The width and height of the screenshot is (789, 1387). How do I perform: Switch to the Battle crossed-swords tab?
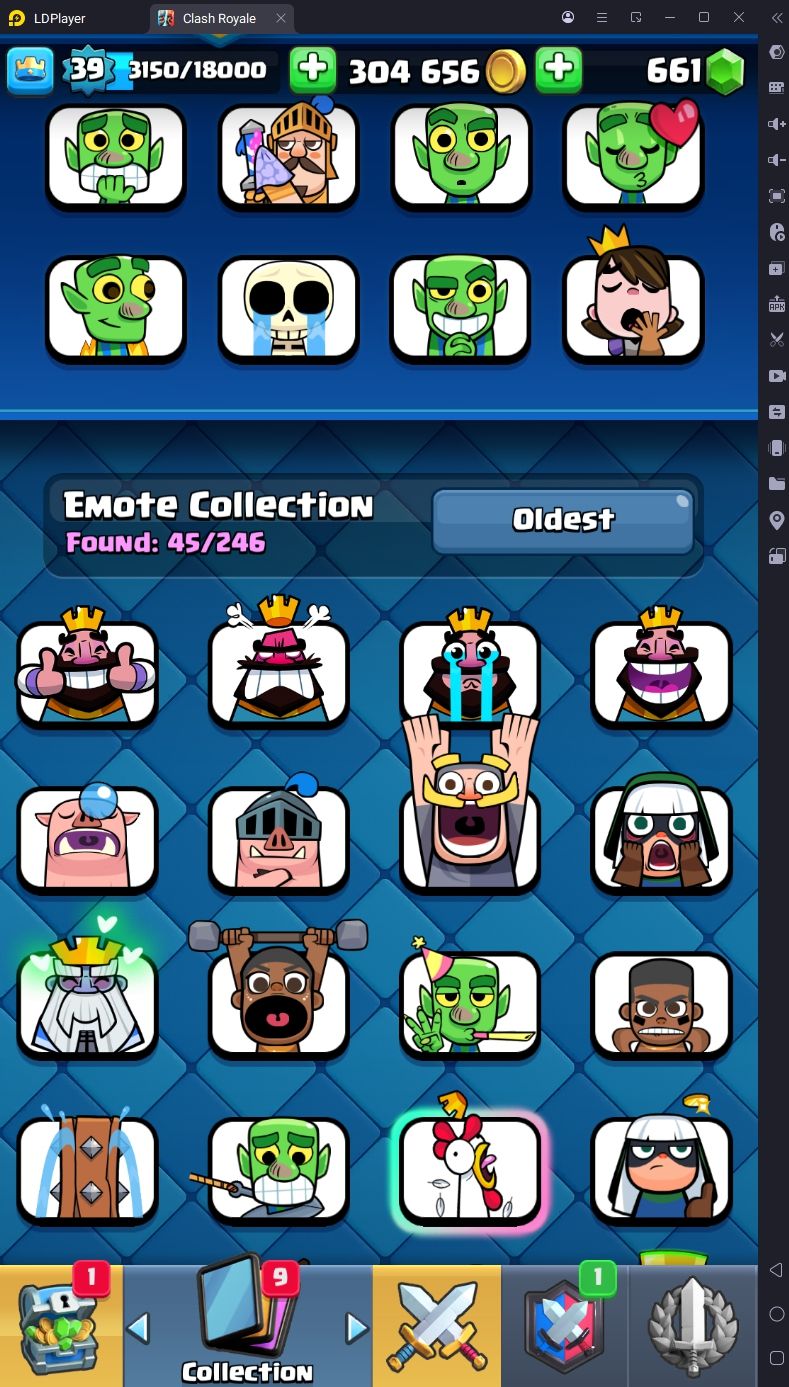436,1325
